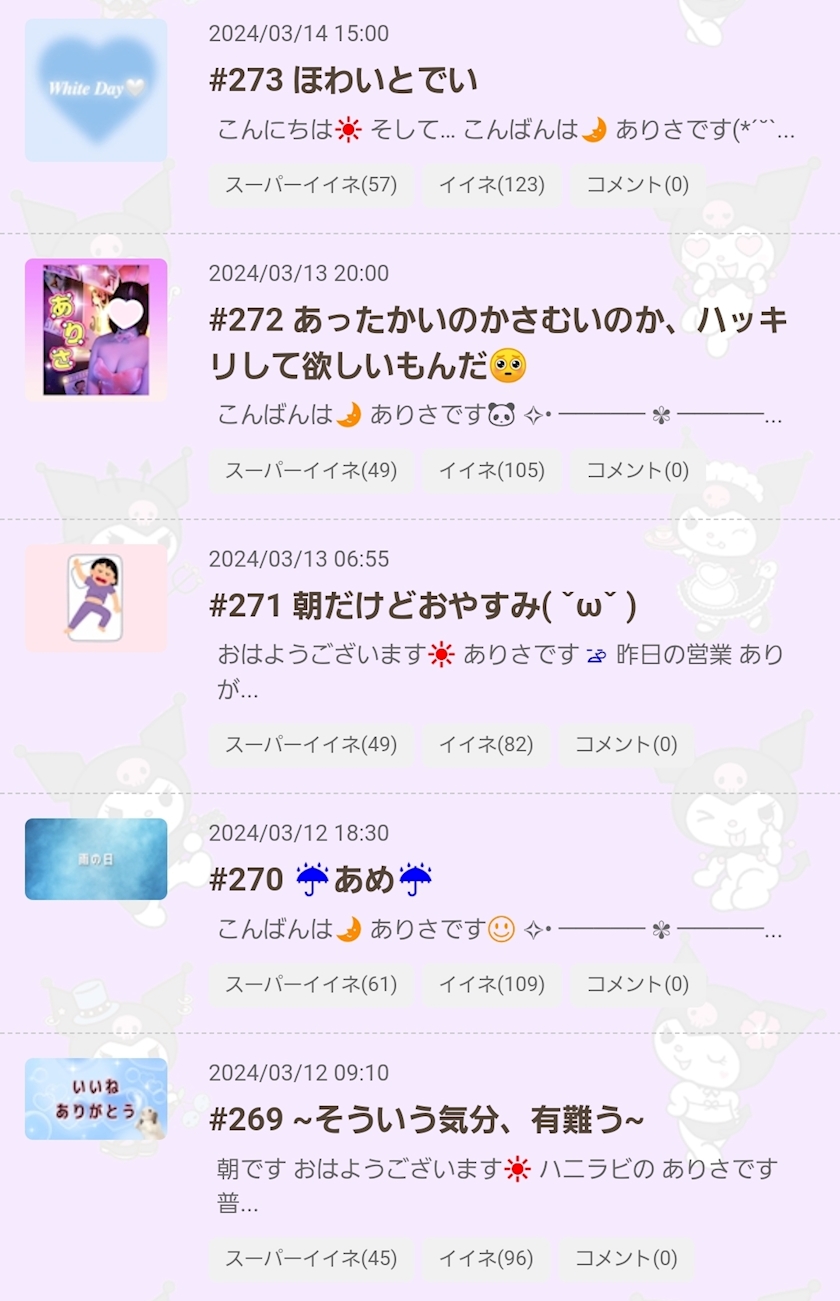Tap イイネ(109) on post #270
This screenshot has height=1301, width=840.
click(x=491, y=984)
